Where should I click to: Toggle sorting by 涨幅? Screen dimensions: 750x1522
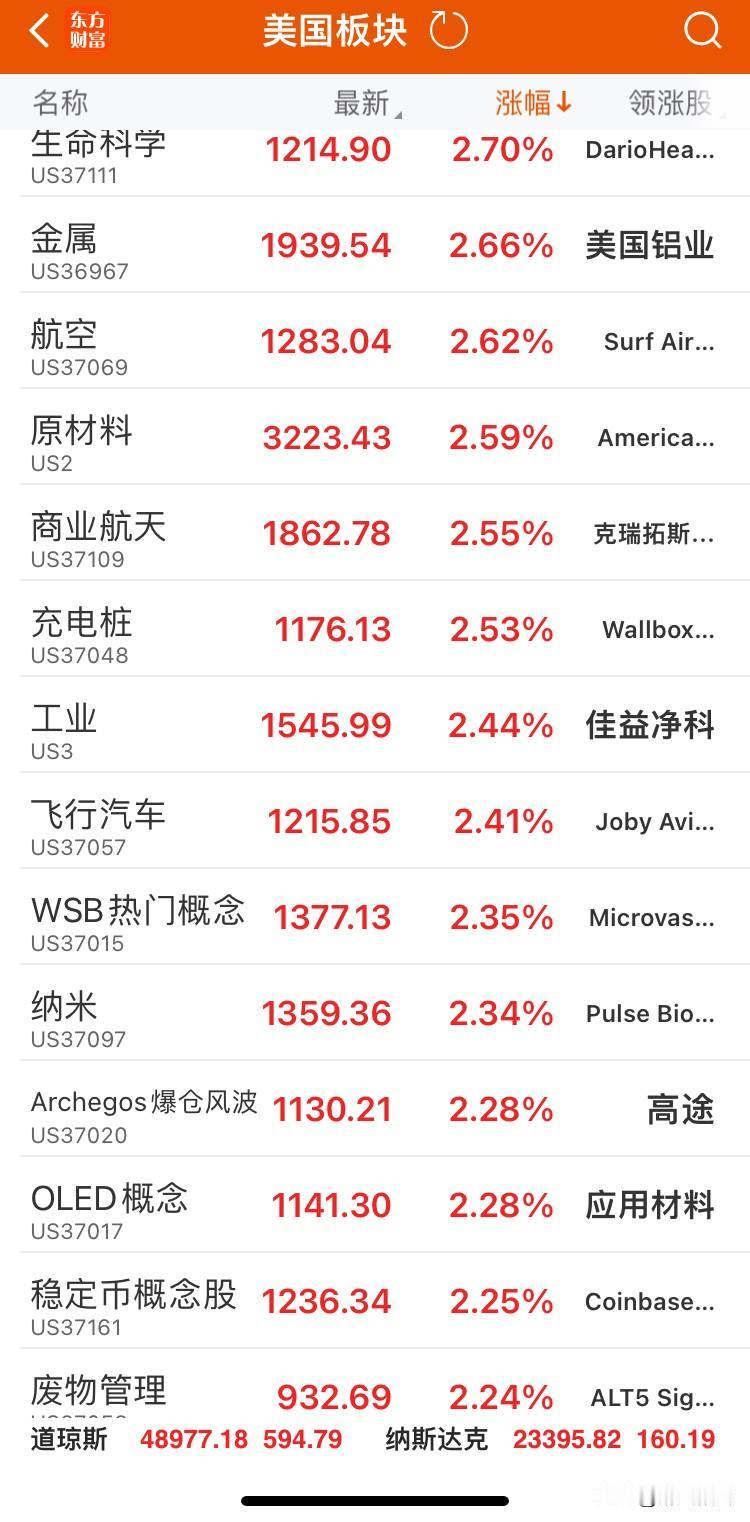(x=533, y=102)
